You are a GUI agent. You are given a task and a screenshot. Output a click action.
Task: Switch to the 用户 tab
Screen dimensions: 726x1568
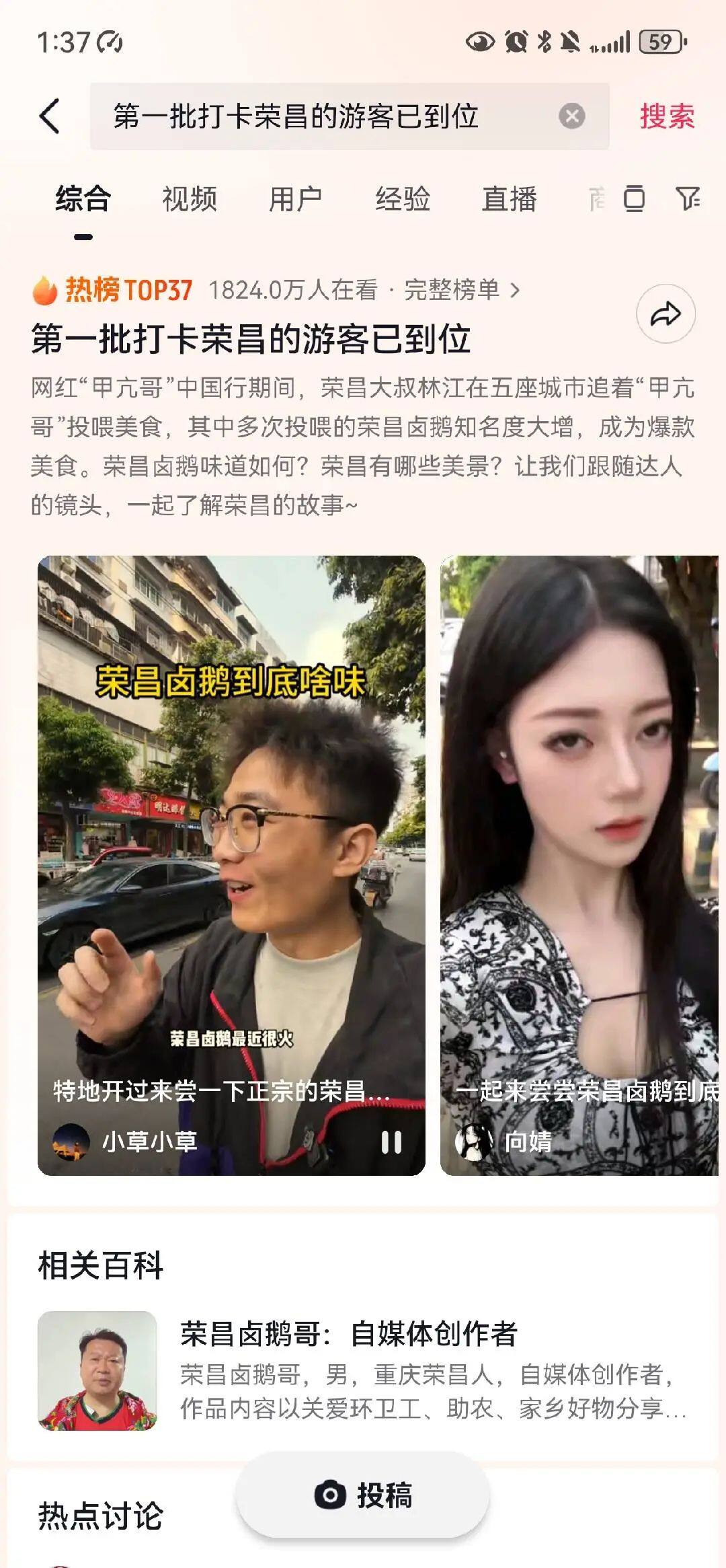coord(295,199)
